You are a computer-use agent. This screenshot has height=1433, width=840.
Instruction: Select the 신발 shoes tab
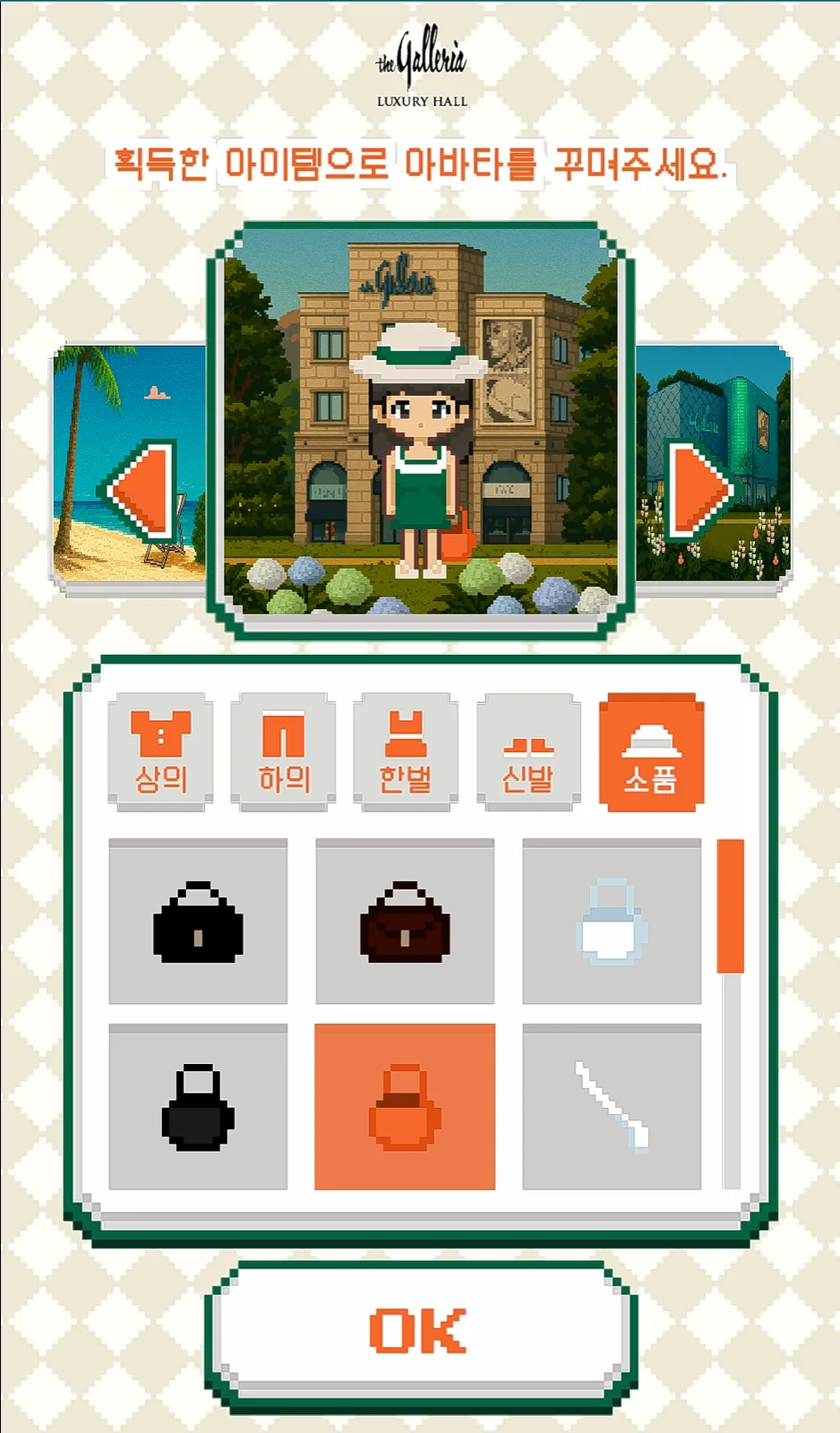[529, 752]
